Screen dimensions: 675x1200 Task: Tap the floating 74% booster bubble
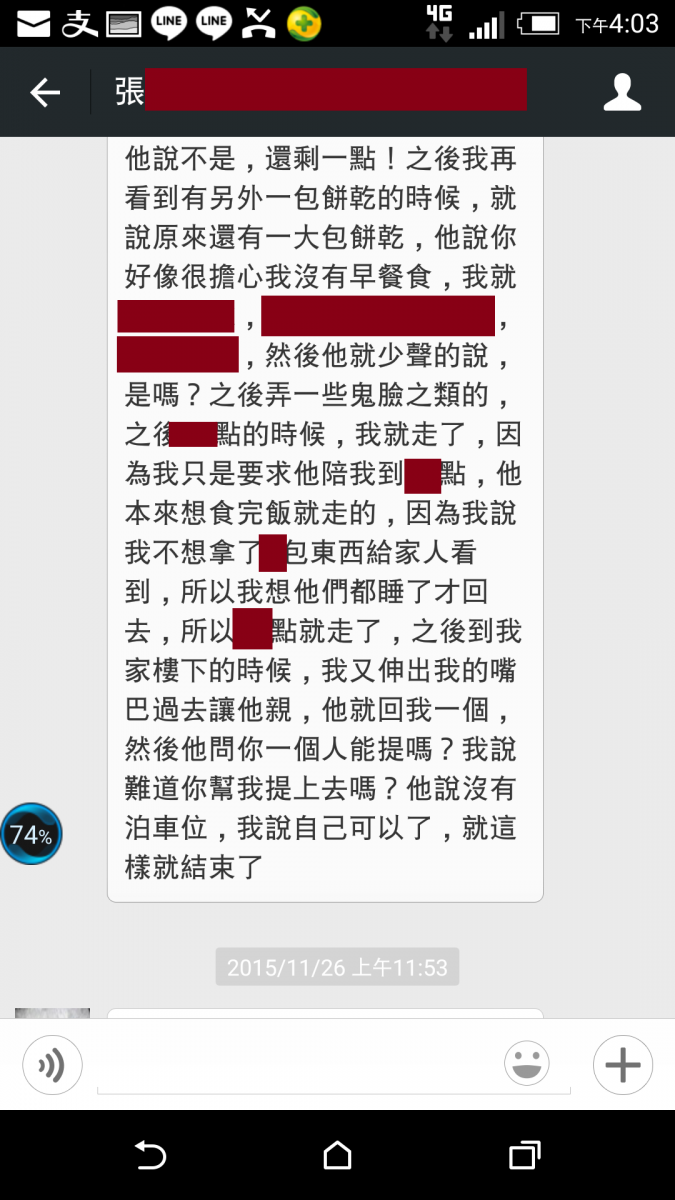(x=31, y=835)
